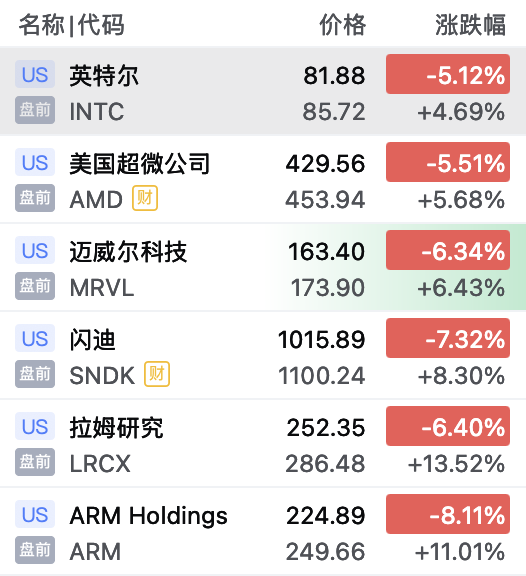Open the 英特尔 INTC stock row
This screenshot has width=526, height=576.
pyautogui.click(x=263, y=91)
